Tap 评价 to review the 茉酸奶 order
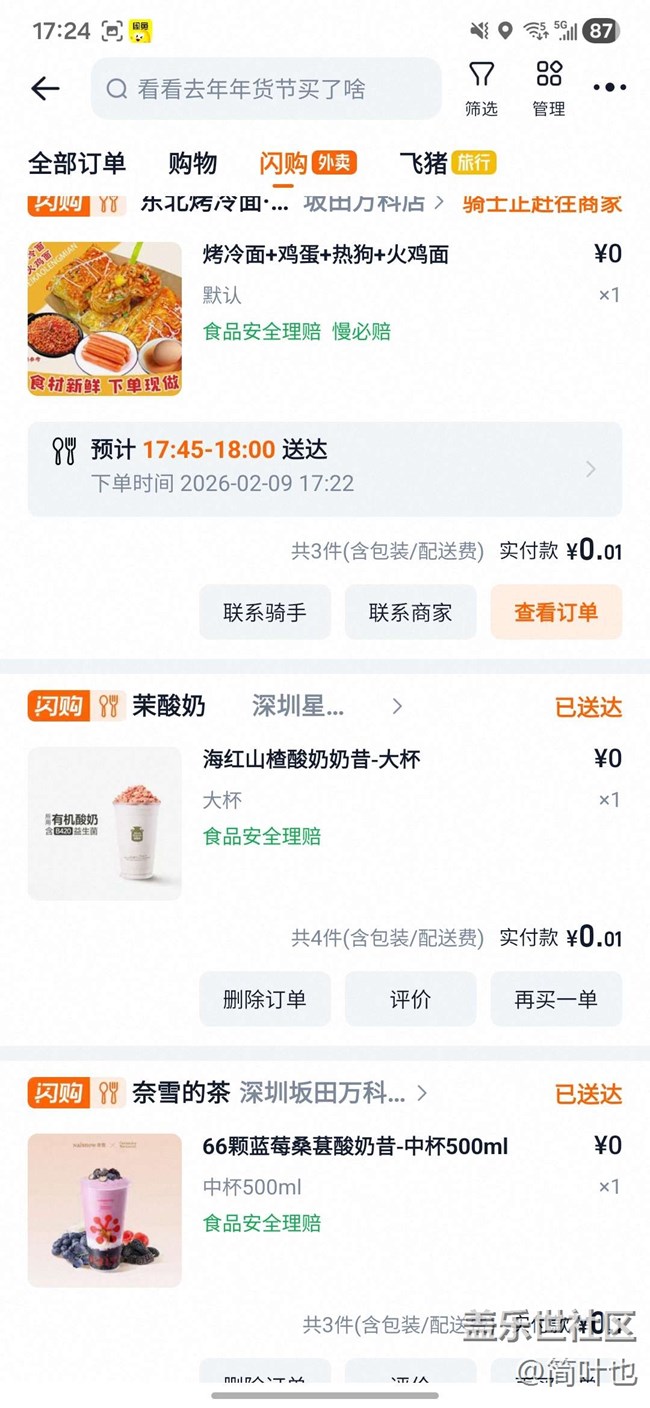The height and width of the screenshot is (1408, 650). click(x=410, y=999)
